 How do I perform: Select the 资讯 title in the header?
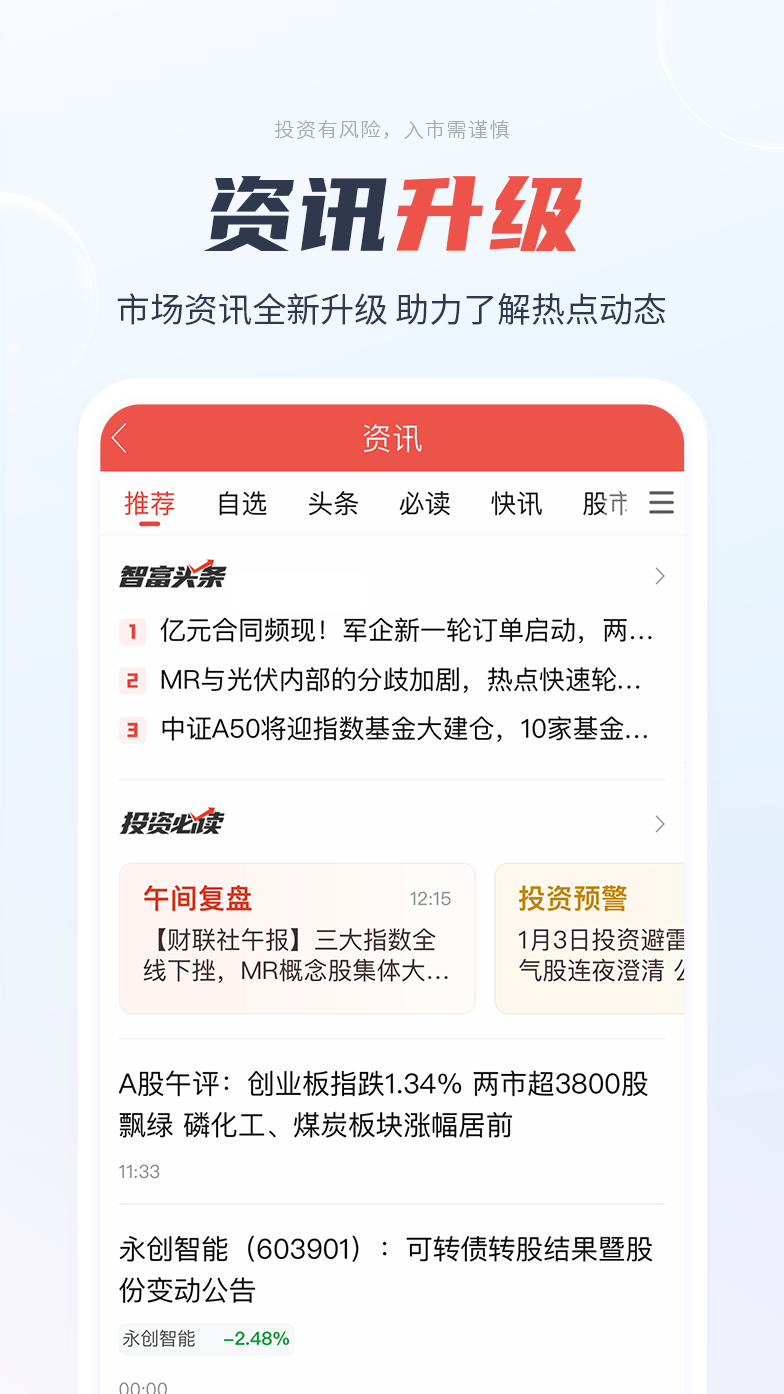391,438
